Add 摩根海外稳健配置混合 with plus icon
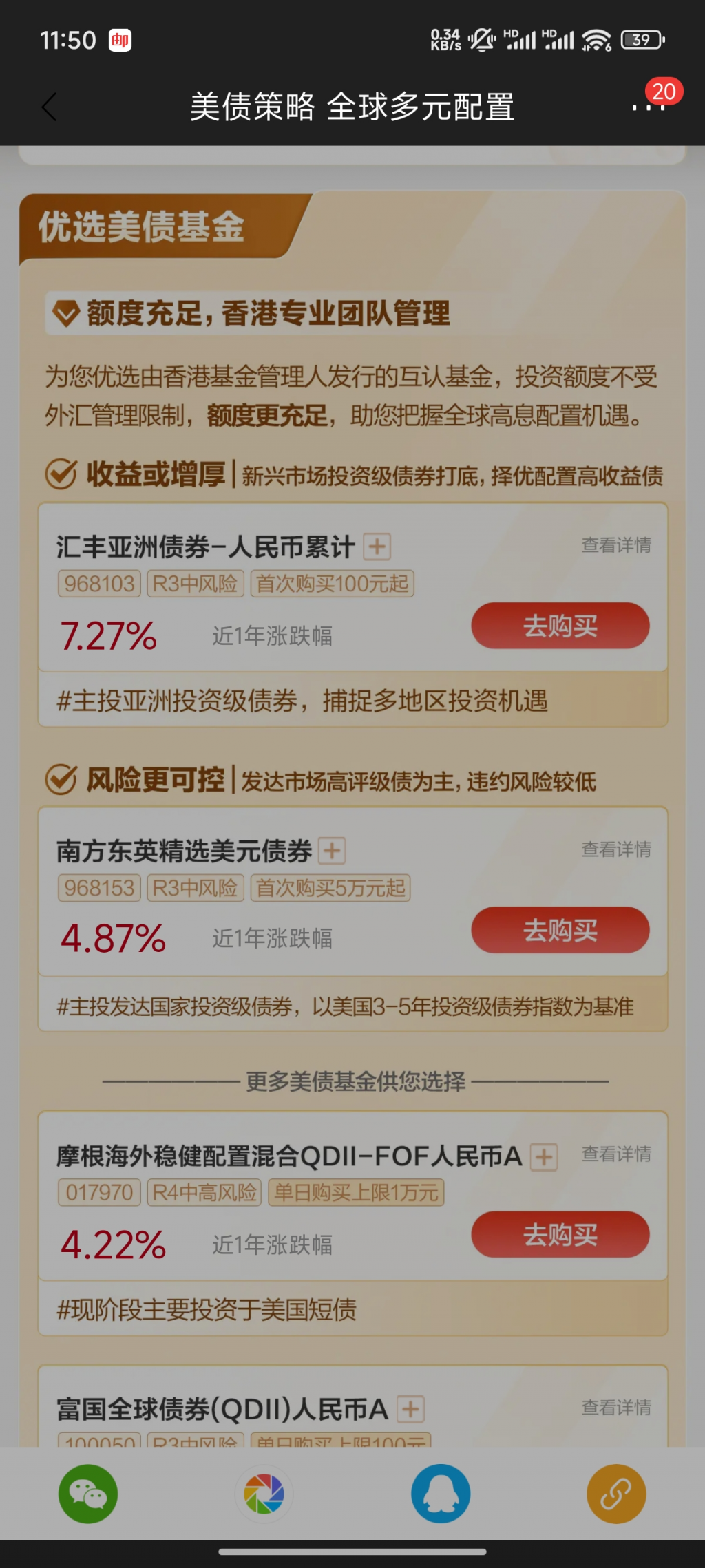 coord(545,1156)
